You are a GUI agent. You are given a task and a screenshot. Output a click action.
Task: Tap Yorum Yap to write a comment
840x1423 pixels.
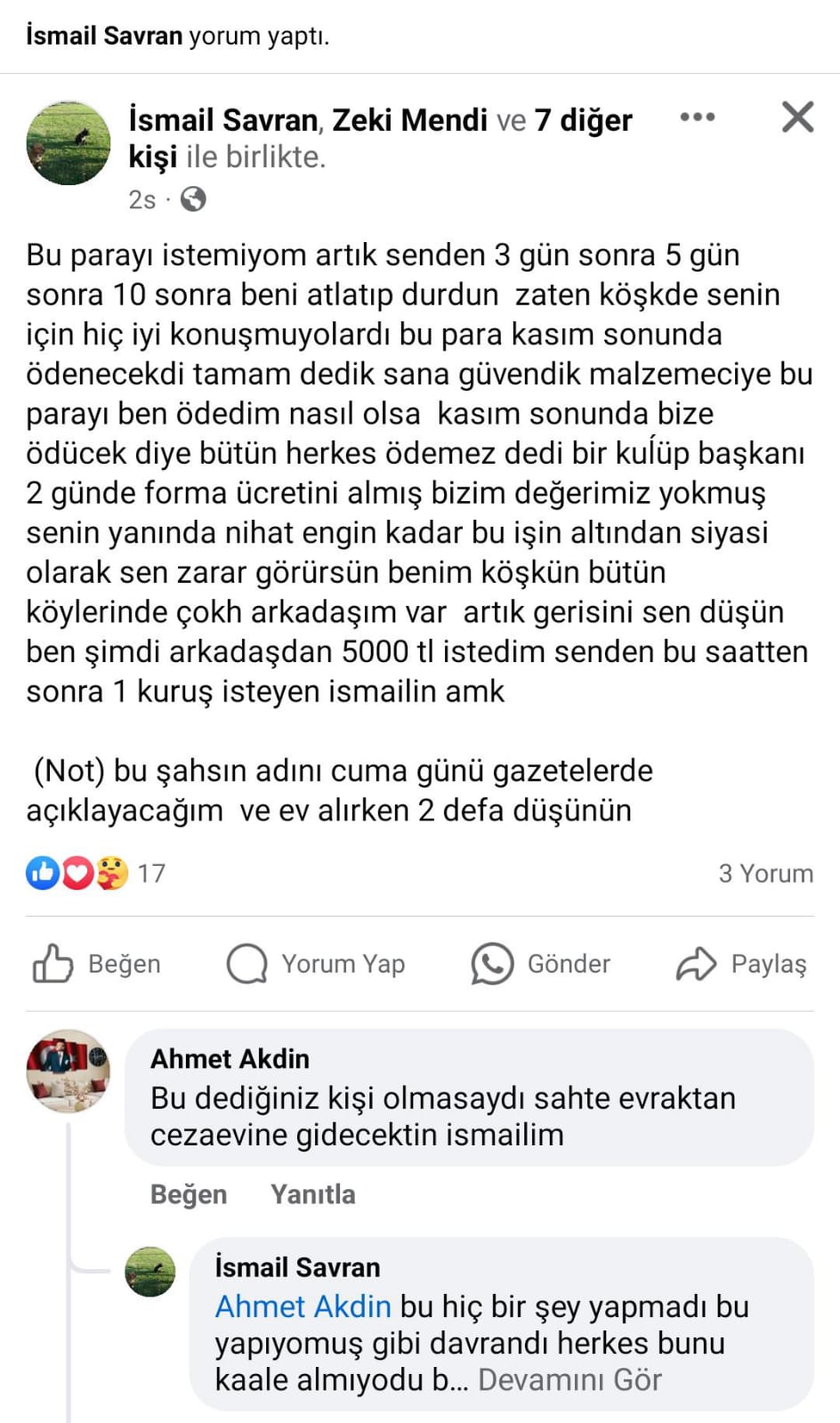pos(317,964)
